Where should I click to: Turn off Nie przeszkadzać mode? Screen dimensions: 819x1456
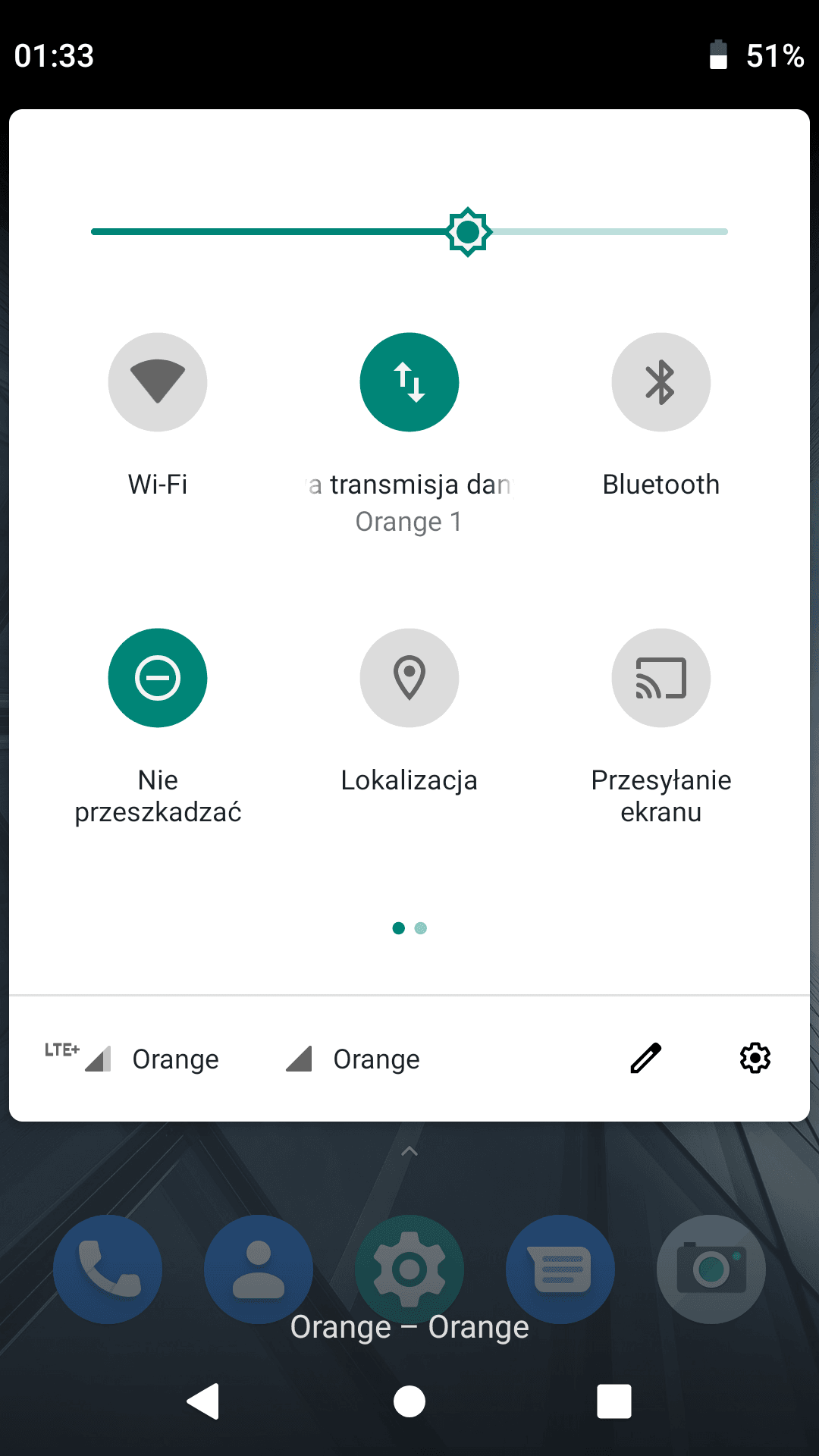coord(158,678)
